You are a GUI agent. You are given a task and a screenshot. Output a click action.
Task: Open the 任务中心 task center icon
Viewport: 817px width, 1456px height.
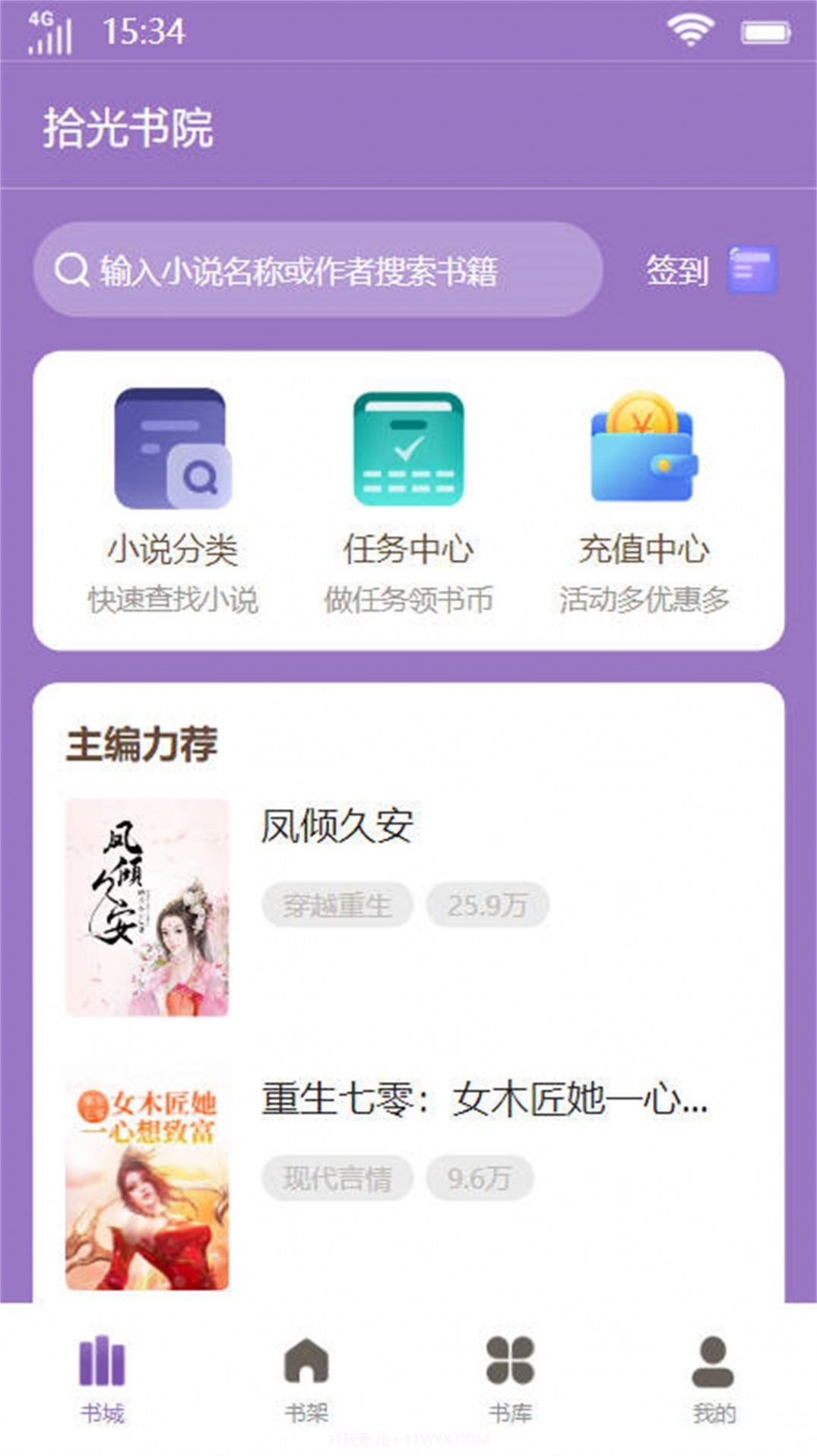point(408,449)
